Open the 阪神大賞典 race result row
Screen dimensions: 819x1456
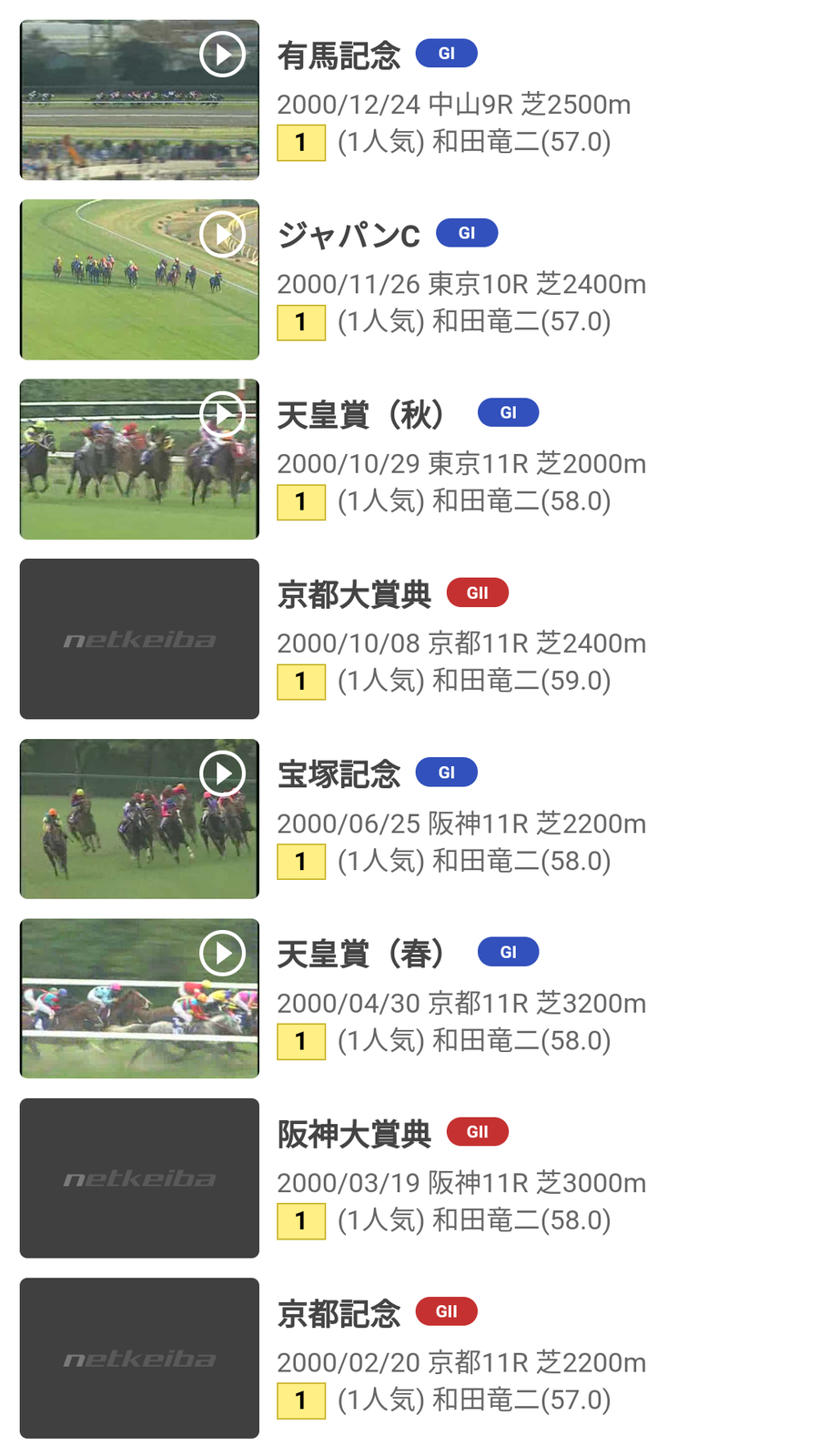click(x=460, y=1178)
